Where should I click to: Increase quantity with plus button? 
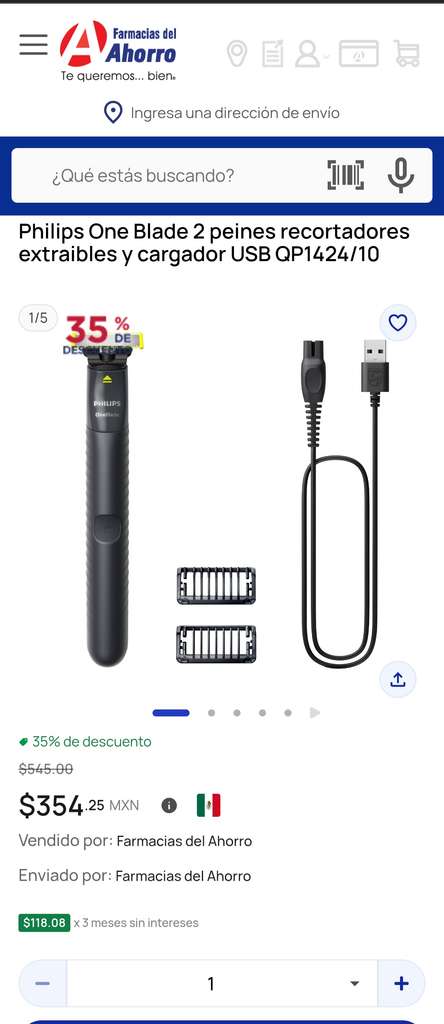tap(401, 984)
